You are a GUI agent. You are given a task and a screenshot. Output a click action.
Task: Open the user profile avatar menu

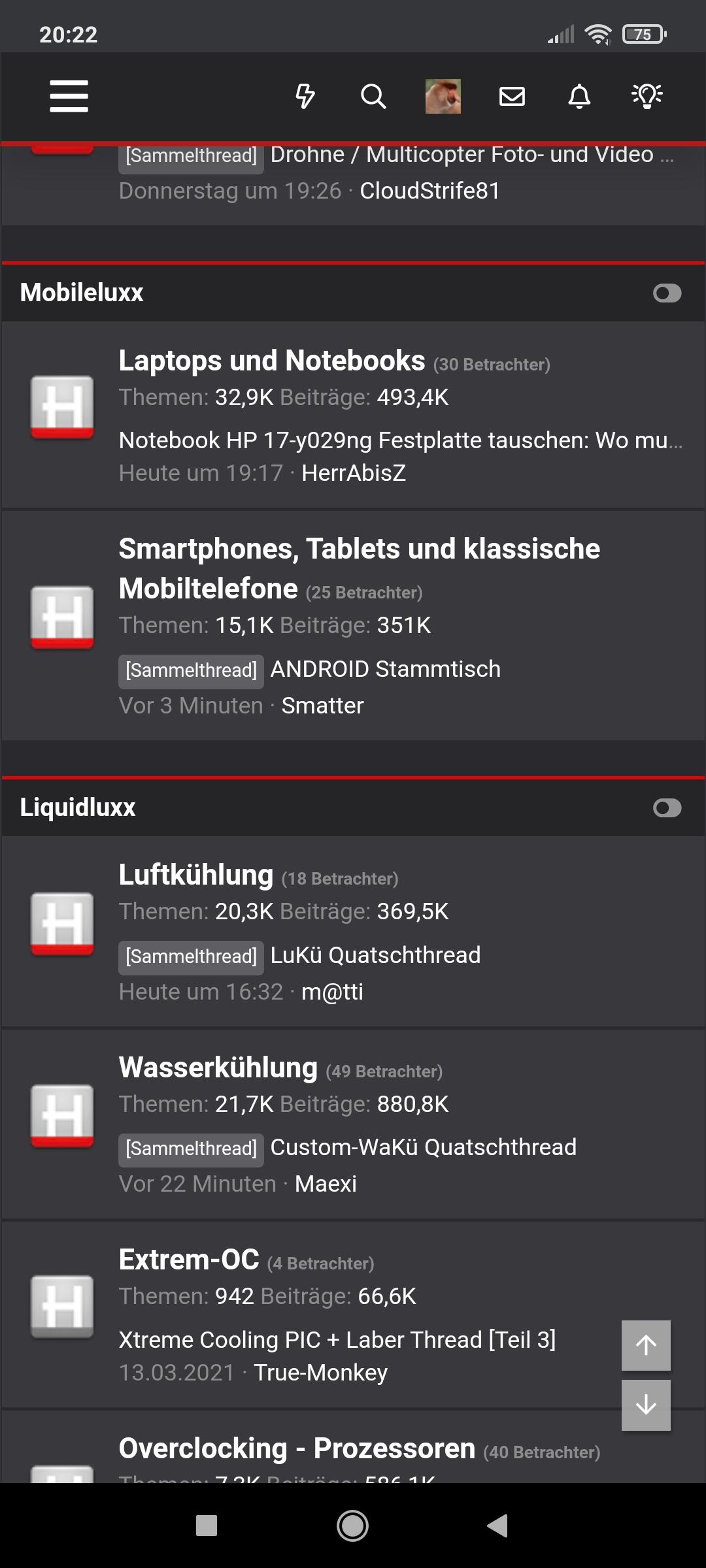(x=443, y=96)
